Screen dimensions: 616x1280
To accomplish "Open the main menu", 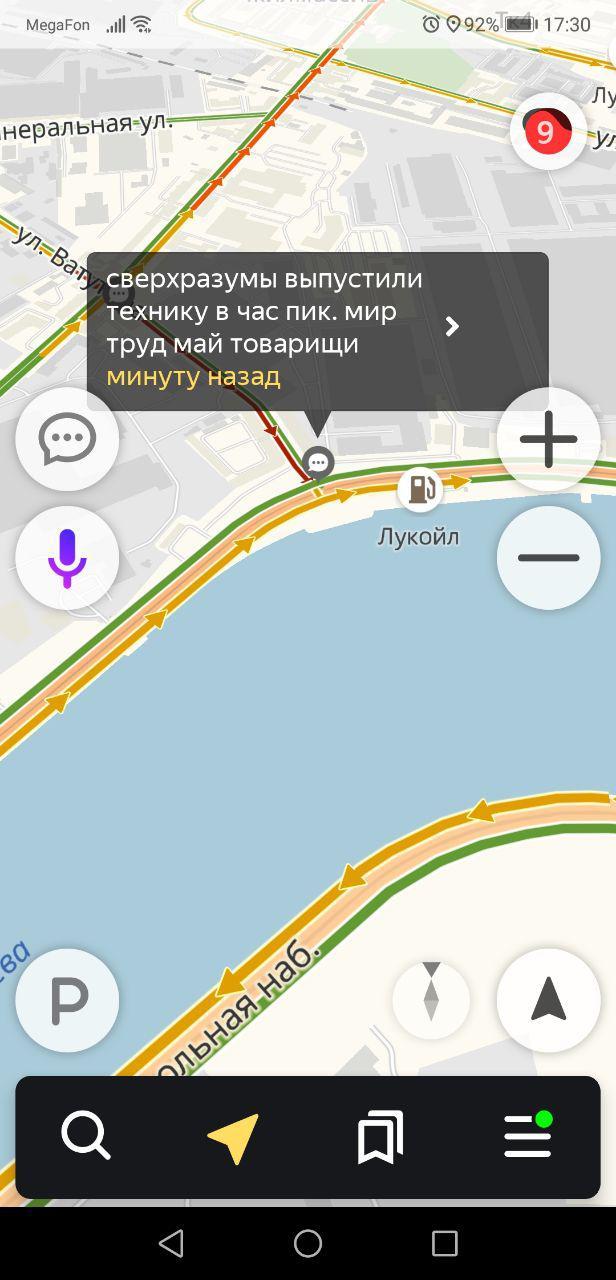I will 528,1137.
